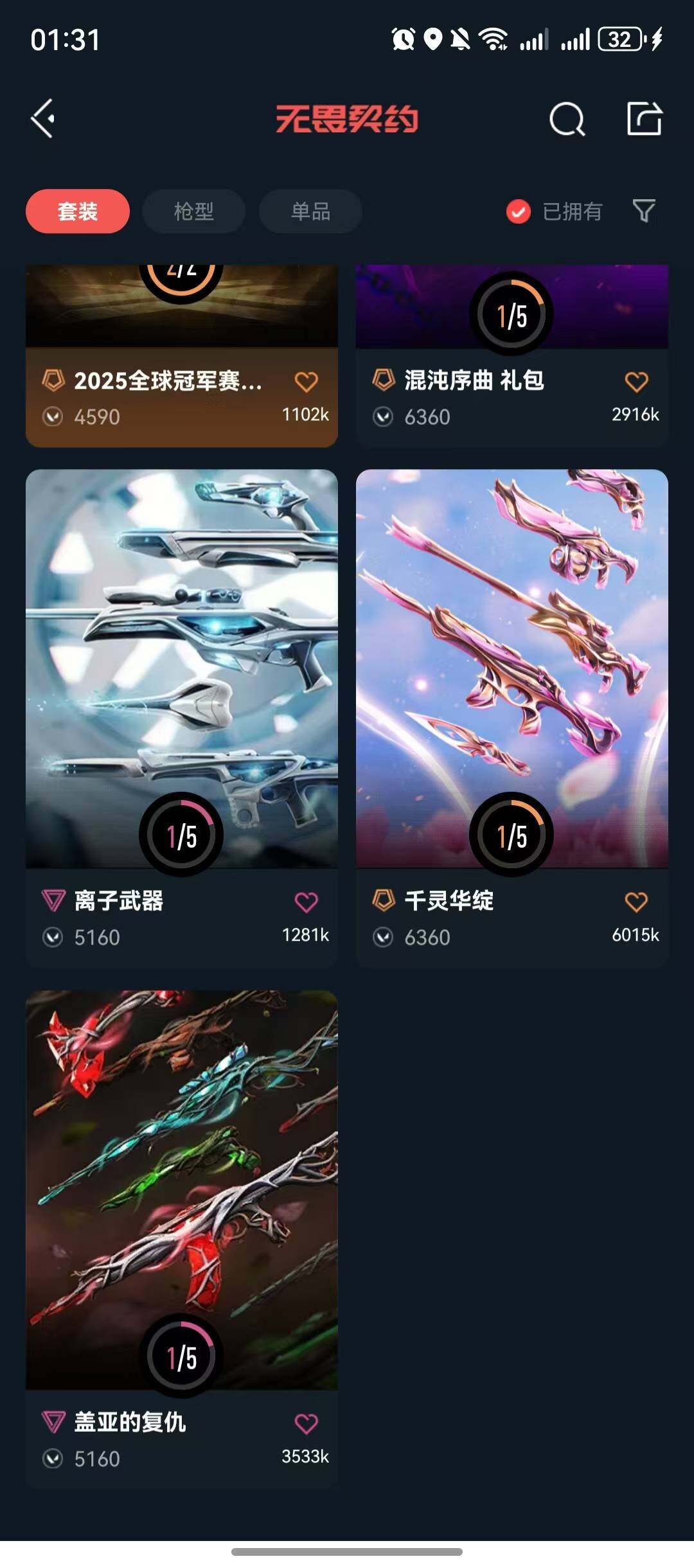Like the 2025全球冠军赛 bundle
Viewport: 694px width, 1568px height.
[306, 382]
